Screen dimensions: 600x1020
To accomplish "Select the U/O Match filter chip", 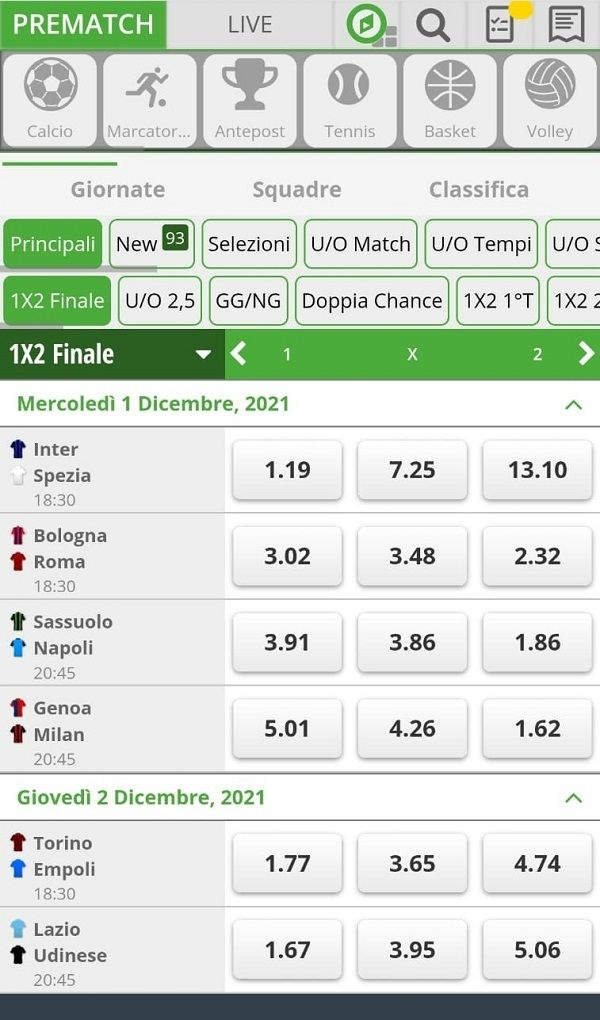I will [360, 244].
